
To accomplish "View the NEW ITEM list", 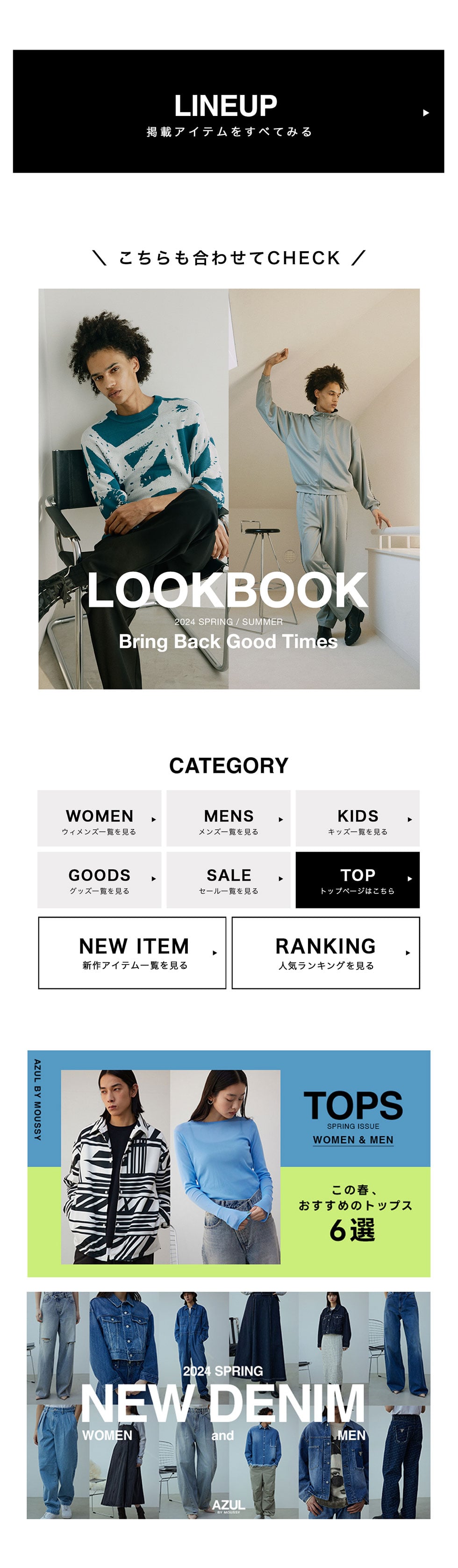I will pos(132,952).
